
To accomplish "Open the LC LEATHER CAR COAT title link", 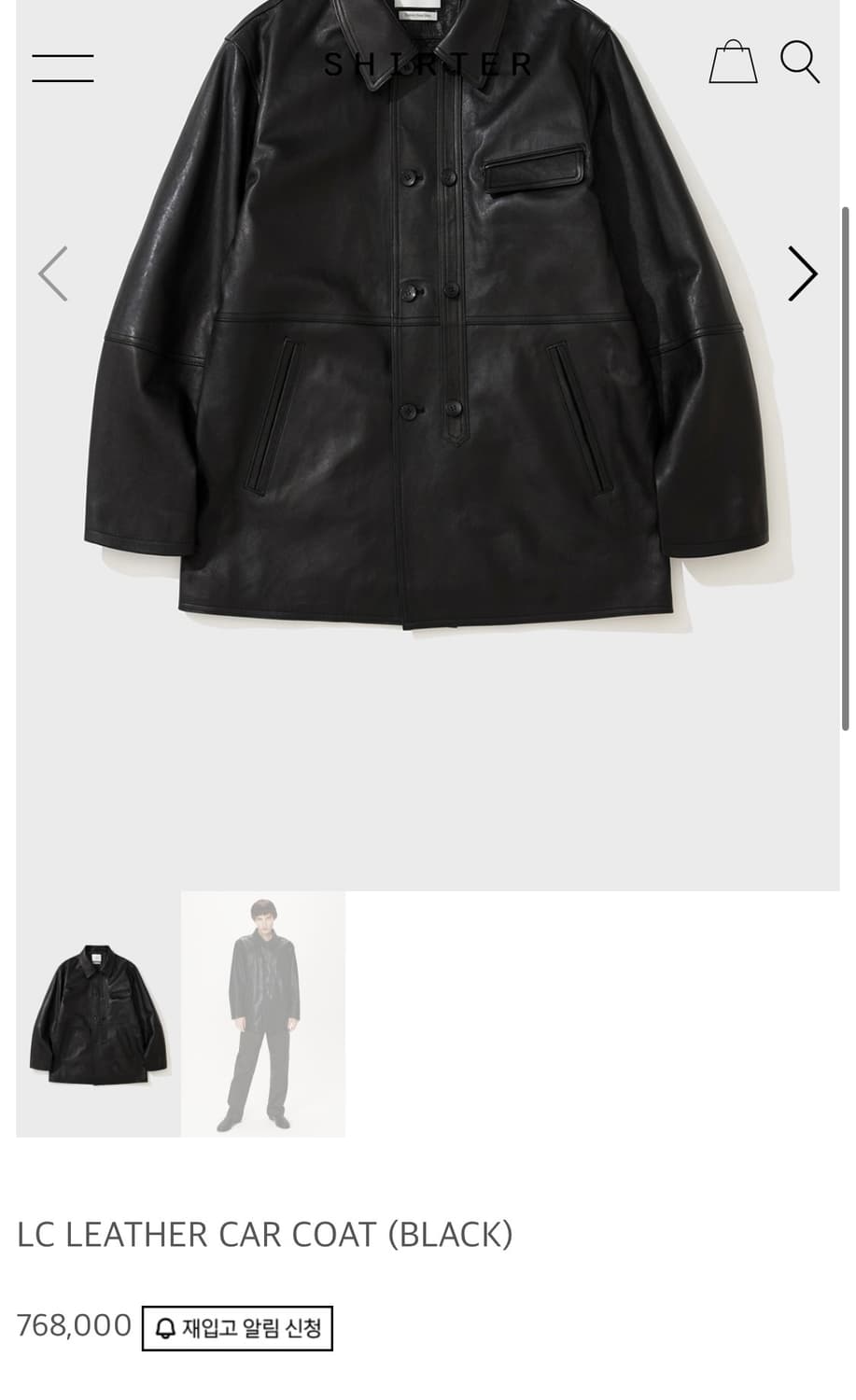I will tap(264, 1234).
